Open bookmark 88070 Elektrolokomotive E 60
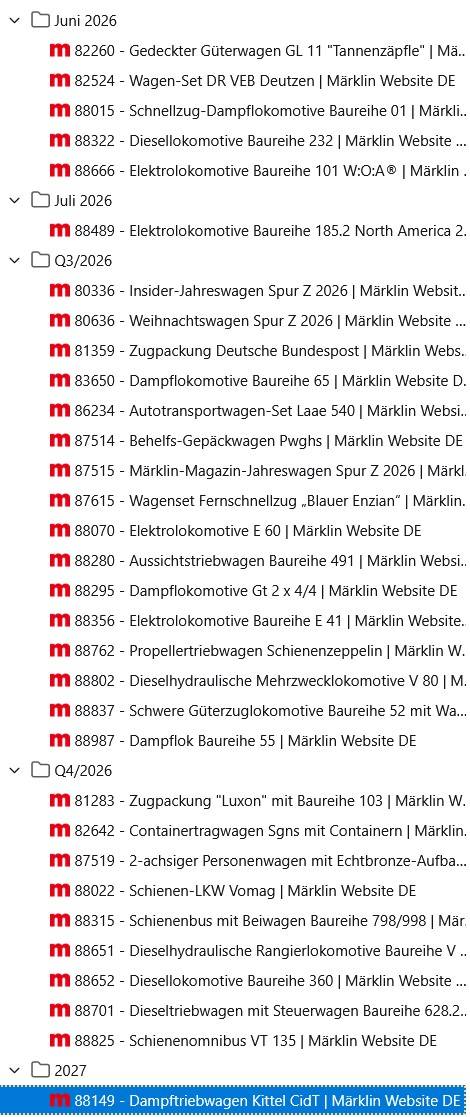 [236, 530]
